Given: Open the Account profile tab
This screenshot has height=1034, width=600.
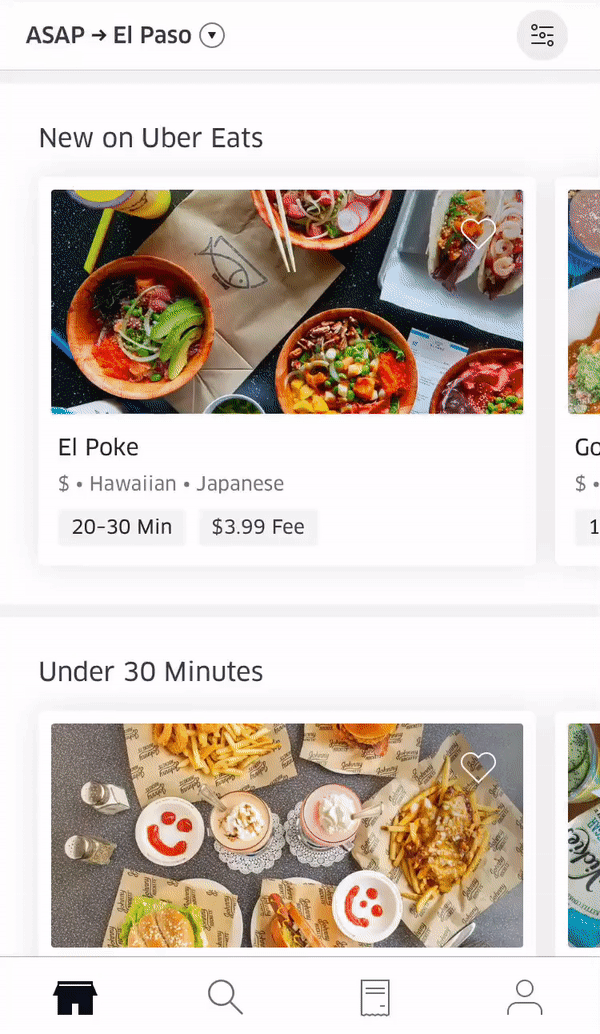Looking at the screenshot, I should tap(524, 996).
